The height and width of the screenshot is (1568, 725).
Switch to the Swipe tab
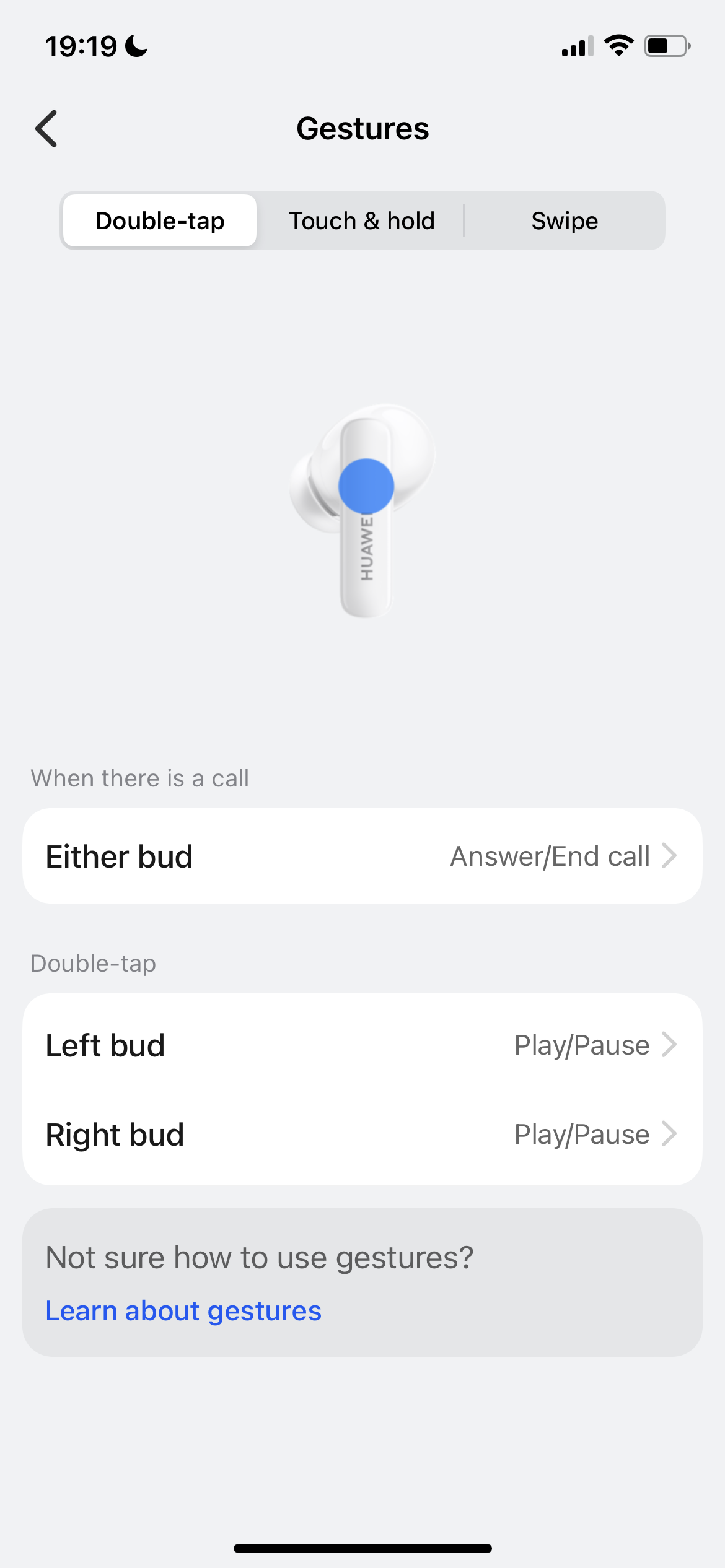click(x=565, y=221)
